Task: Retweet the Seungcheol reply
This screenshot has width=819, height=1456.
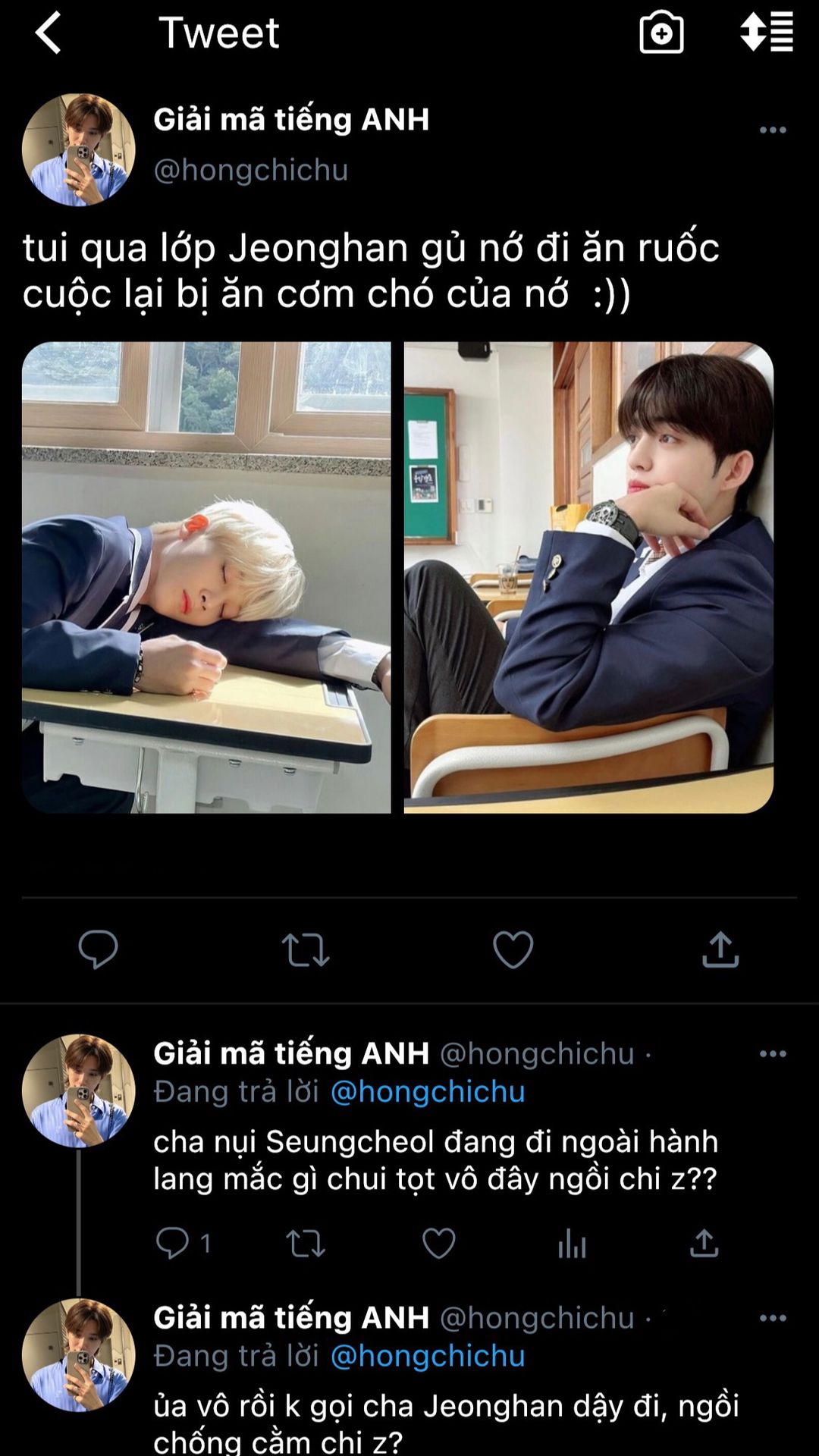Action: pos(306,1244)
